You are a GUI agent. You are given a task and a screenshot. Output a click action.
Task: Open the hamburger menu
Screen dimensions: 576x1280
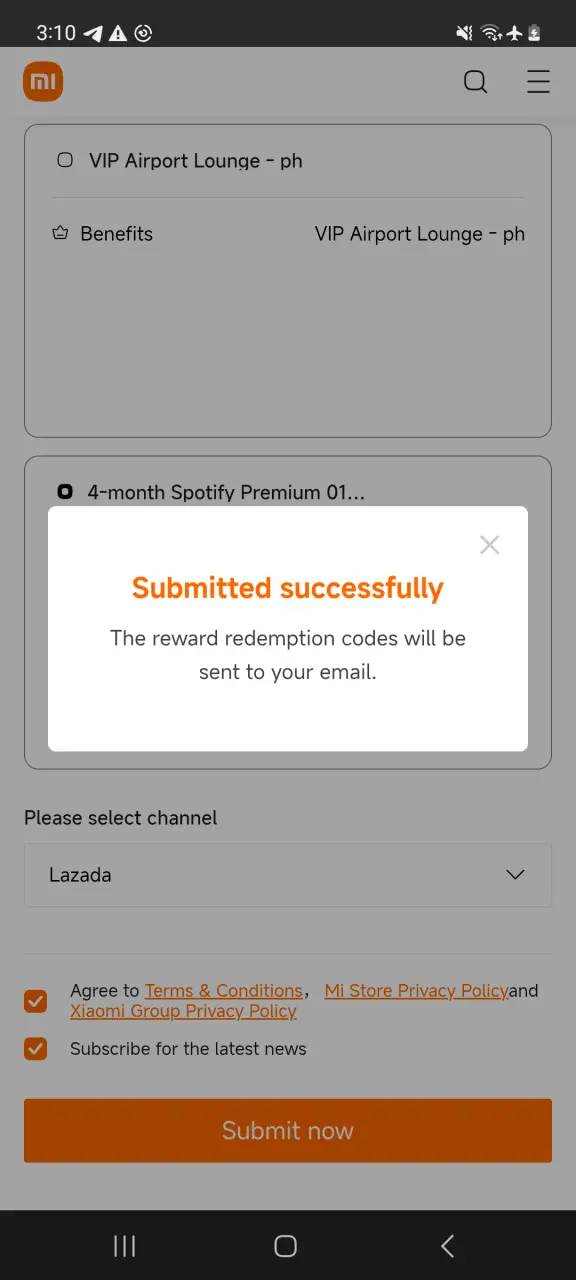click(x=538, y=82)
